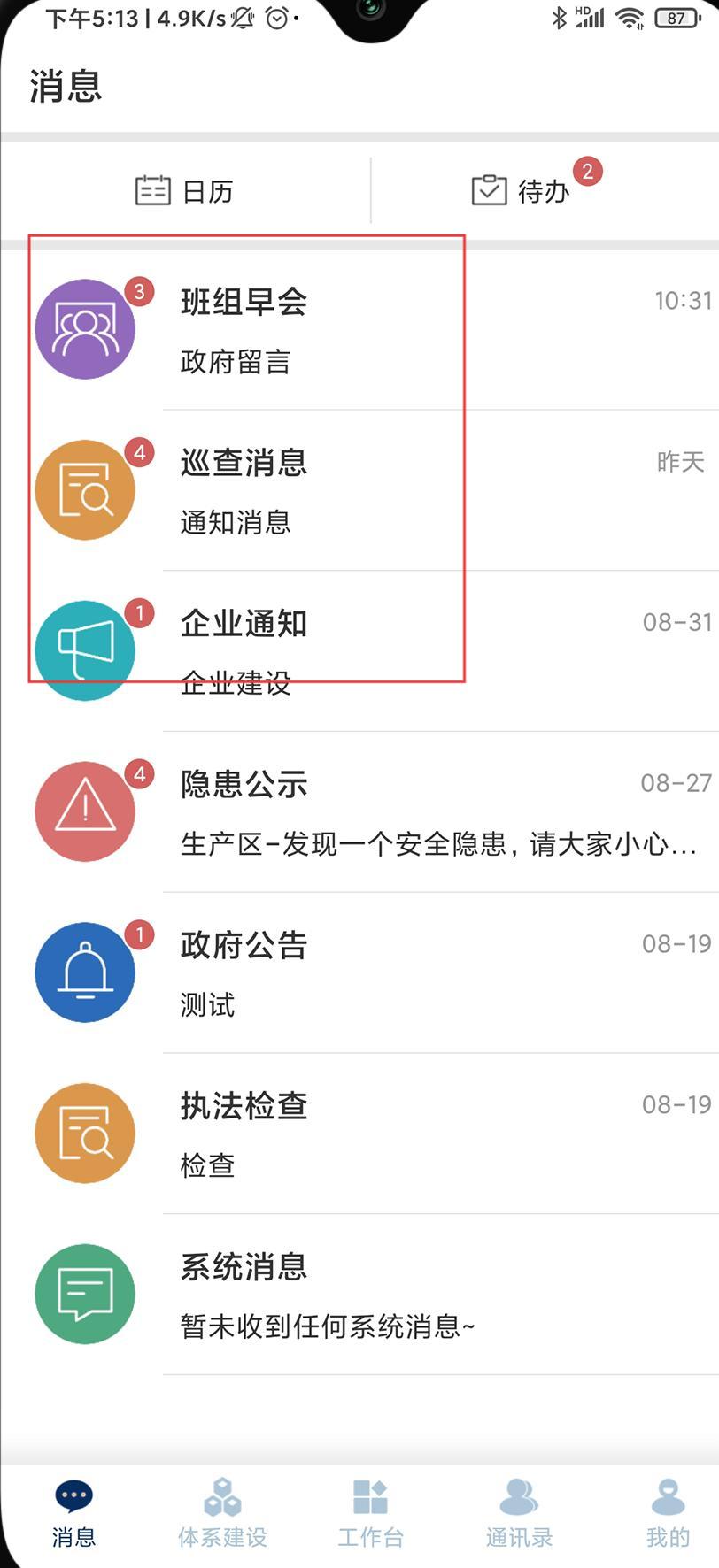Image resolution: width=719 pixels, height=1568 pixels.
Task: Open the 执法检查 messages
Action: (x=359, y=1134)
